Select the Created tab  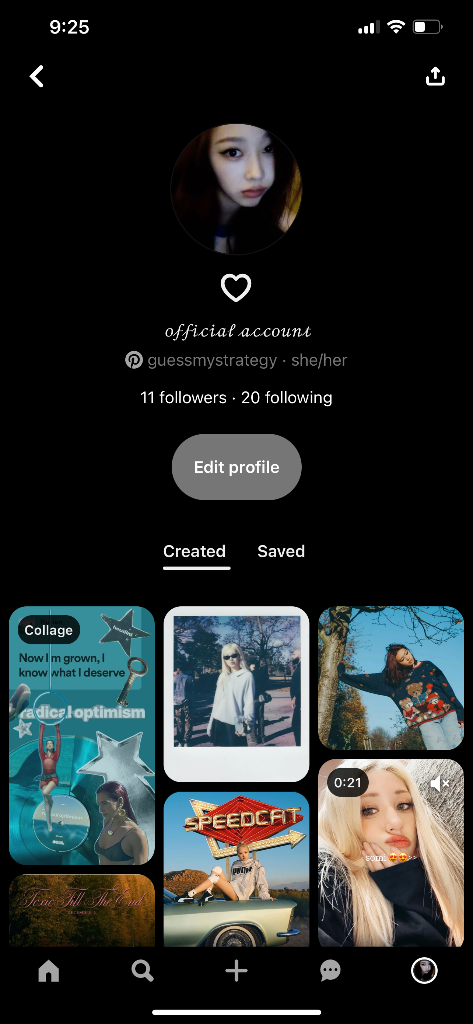195,551
